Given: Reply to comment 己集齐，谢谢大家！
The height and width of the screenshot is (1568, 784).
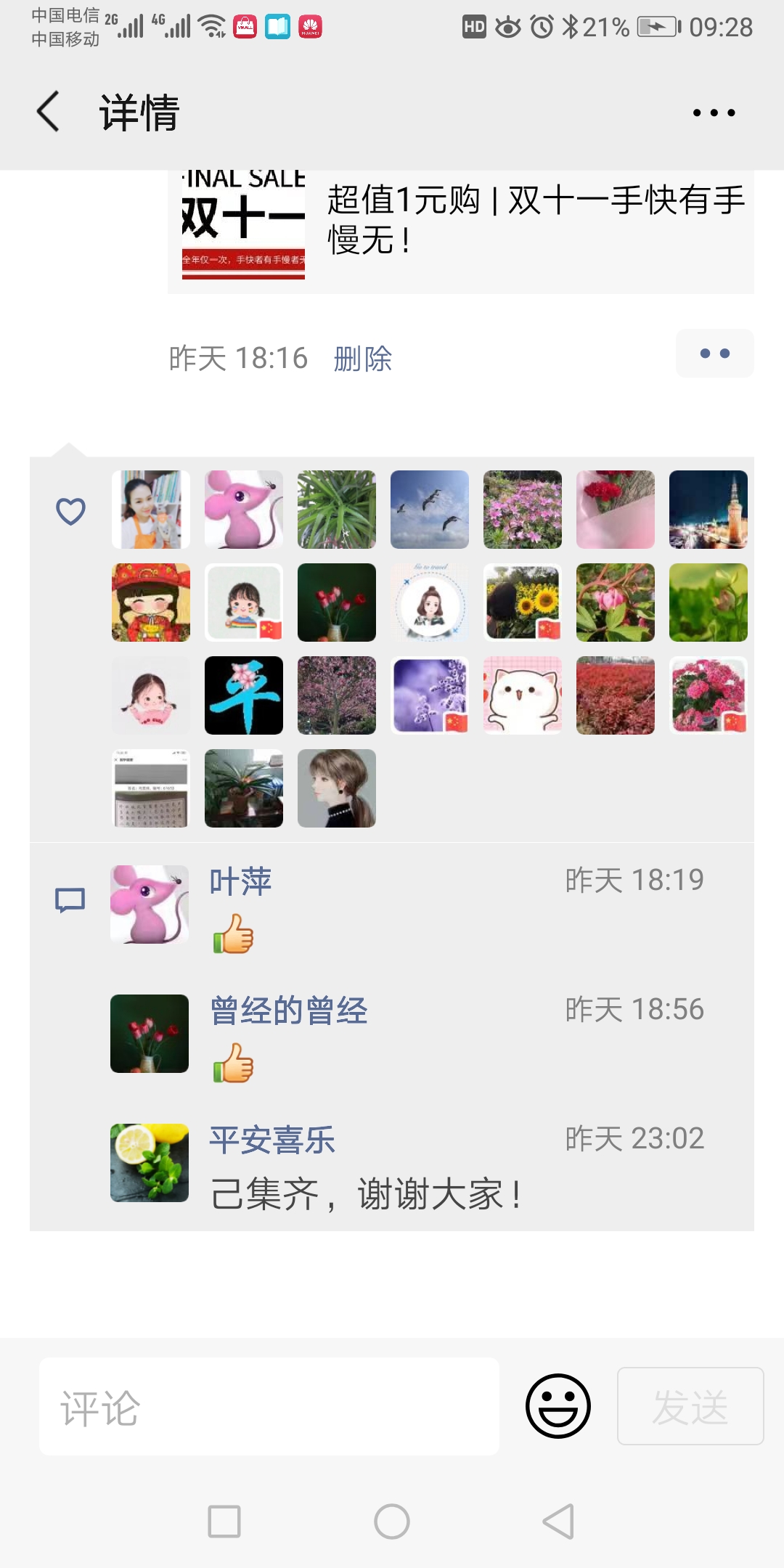Looking at the screenshot, I should (x=366, y=1193).
